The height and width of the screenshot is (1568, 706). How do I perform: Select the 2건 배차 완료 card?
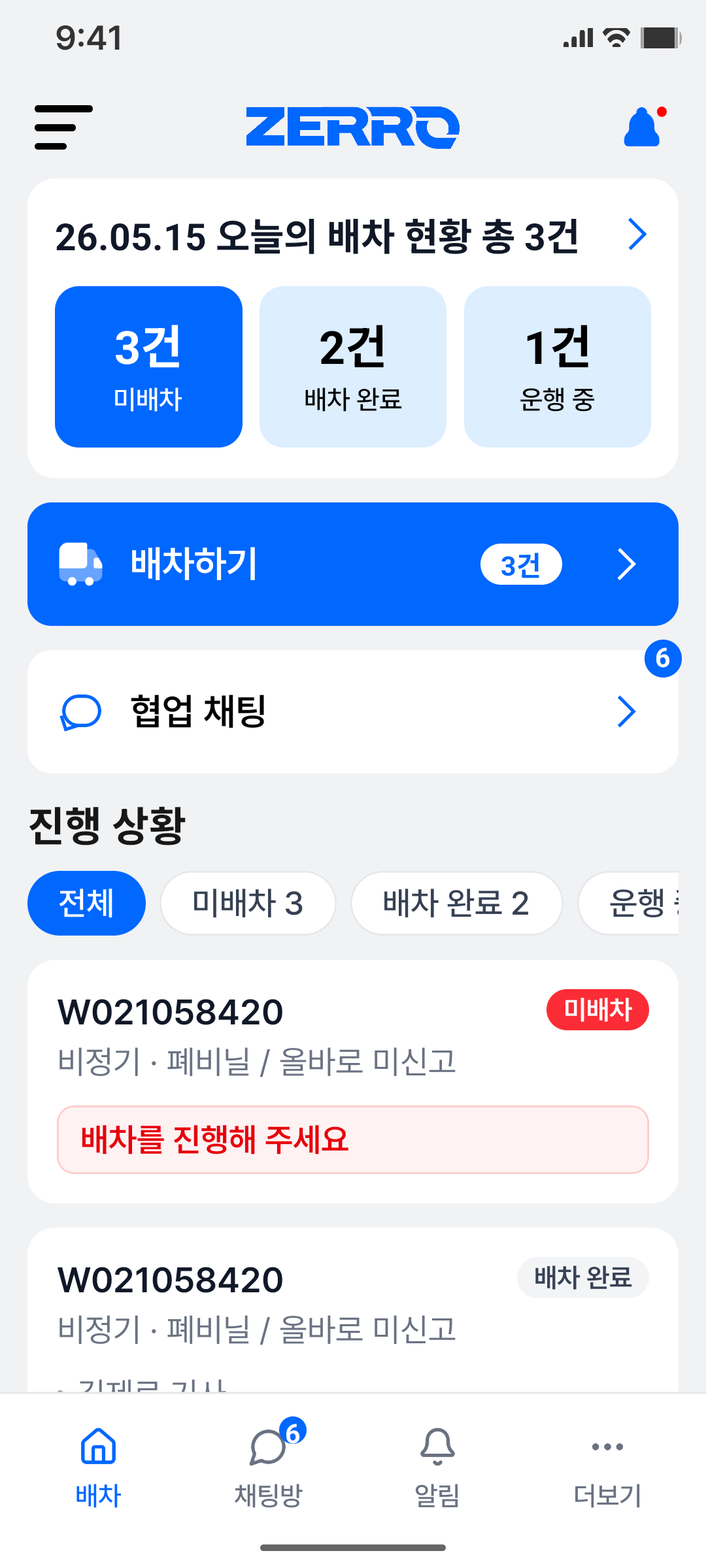click(x=353, y=367)
